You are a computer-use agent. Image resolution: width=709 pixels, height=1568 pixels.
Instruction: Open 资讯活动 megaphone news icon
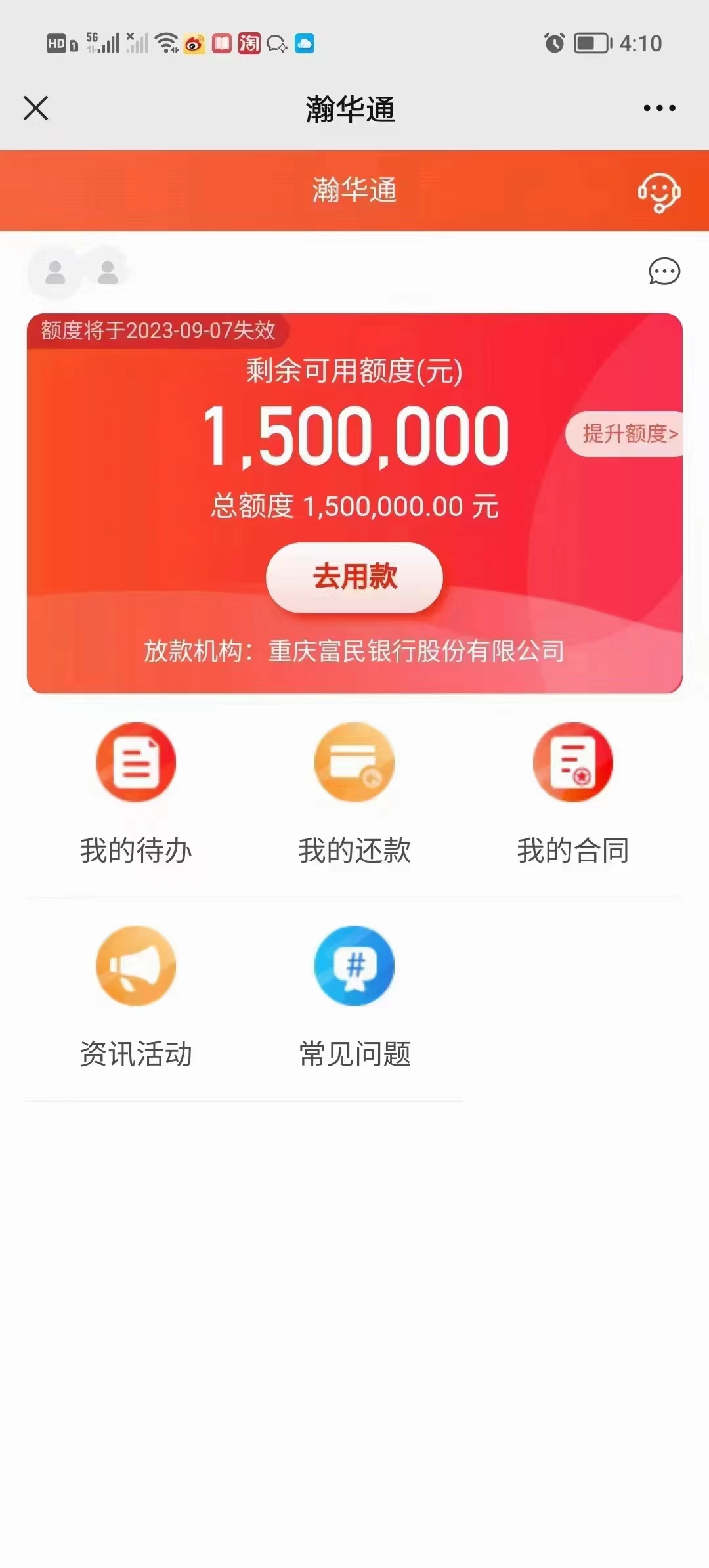coord(136,965)
